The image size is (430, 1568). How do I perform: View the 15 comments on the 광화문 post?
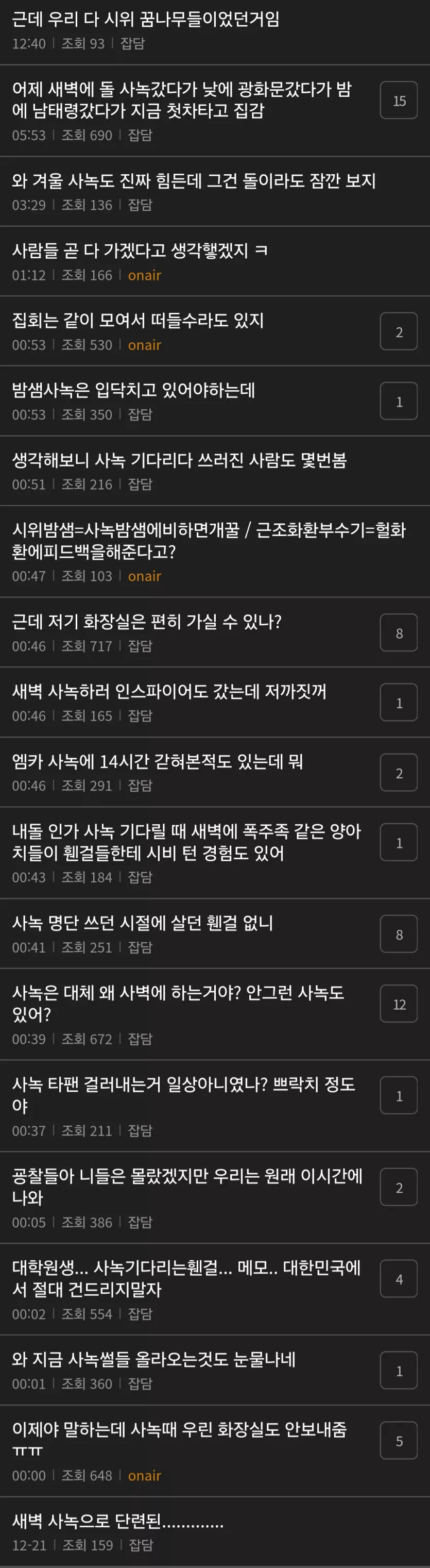tap(399, 101)
